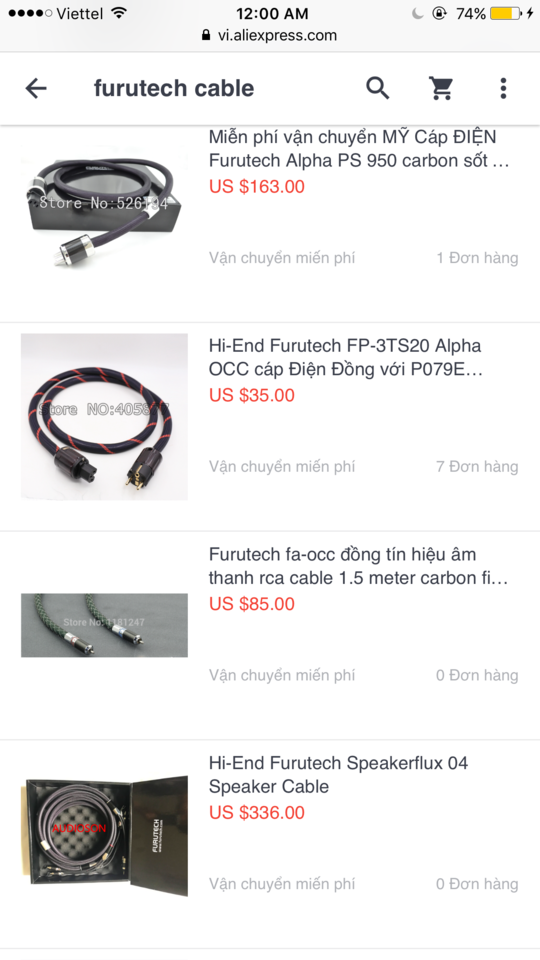Open the Furutech Speakerflux 04 Speaker Cable
This screenshot has width=540, height=960.
tap(270, 845)
